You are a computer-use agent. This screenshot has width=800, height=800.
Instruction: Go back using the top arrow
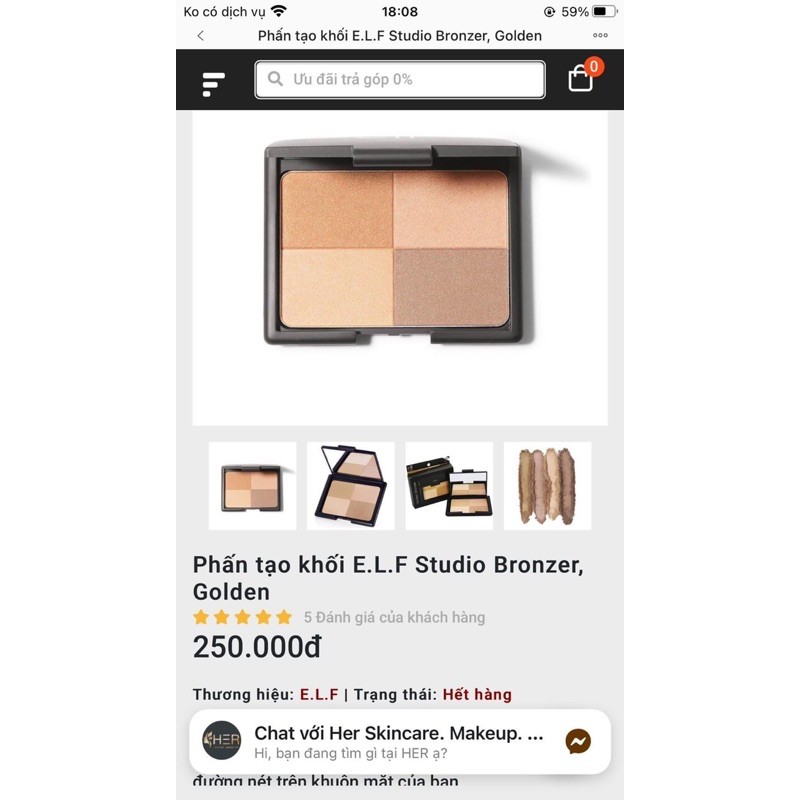(201, 36)
